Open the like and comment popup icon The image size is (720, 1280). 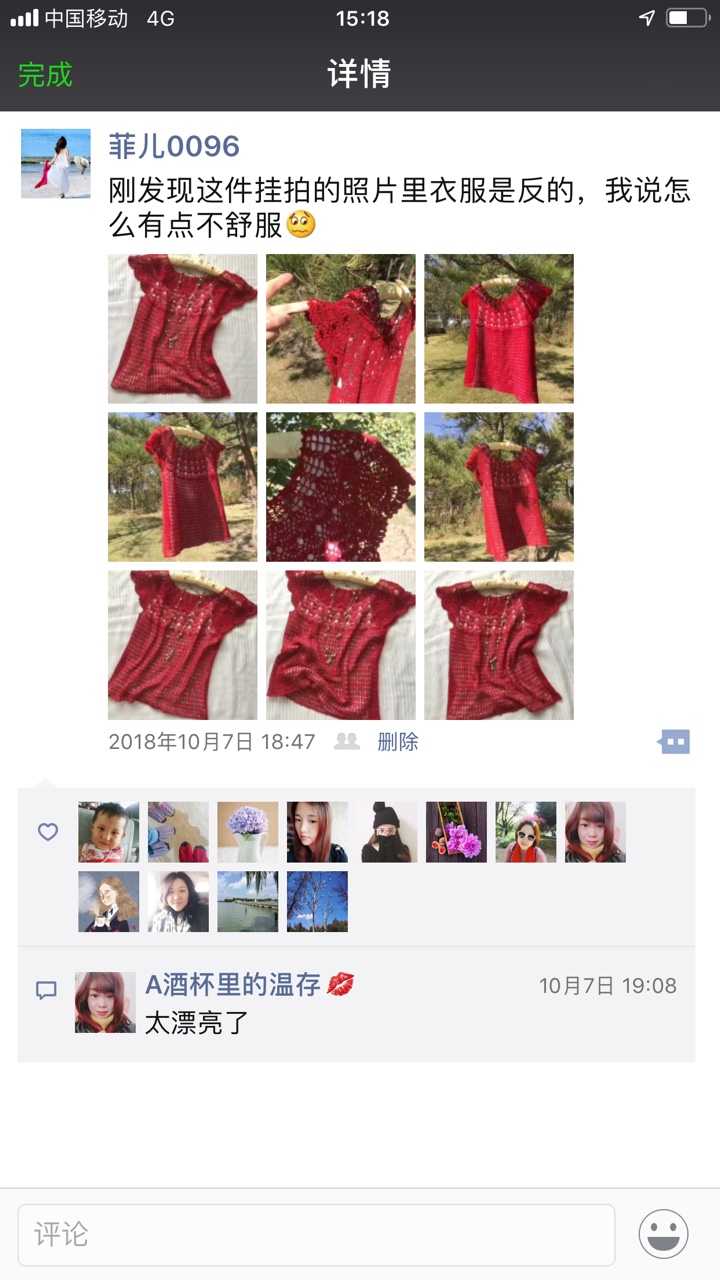675,742
